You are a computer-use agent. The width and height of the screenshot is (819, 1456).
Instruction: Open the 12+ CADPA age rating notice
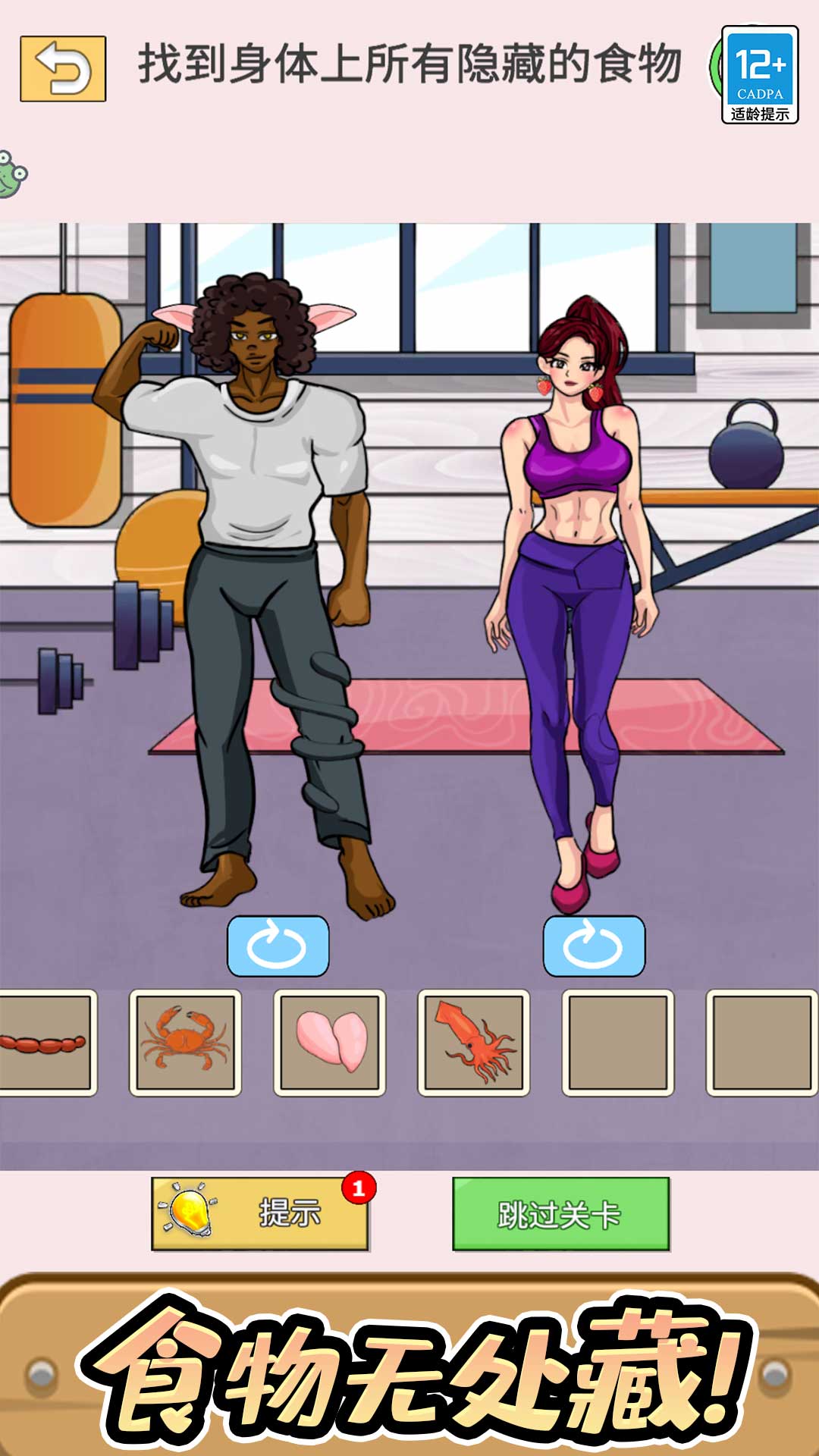coord(760,74)
